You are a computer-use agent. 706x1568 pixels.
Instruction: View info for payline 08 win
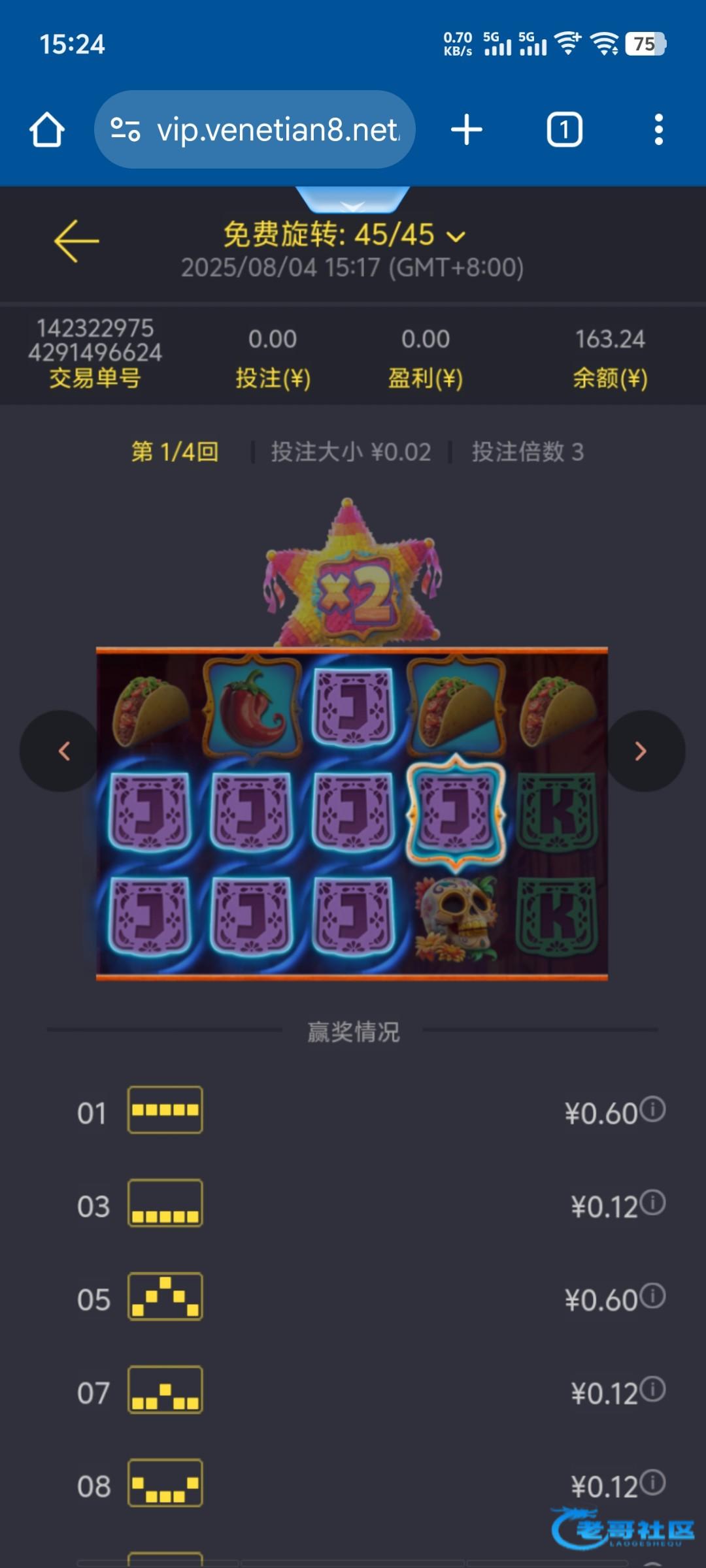click(652, 1482)
